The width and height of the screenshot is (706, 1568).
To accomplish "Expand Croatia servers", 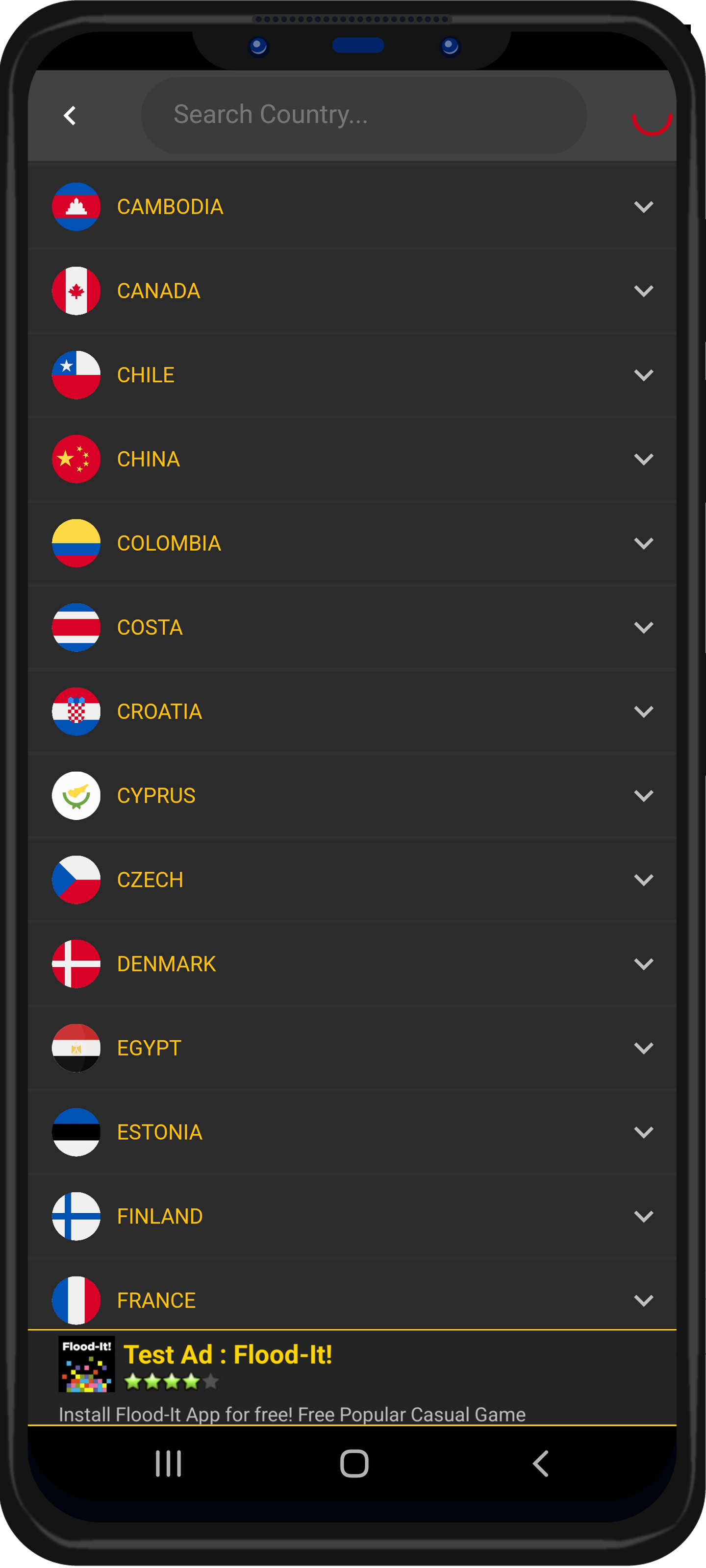I will pos(643,711).
